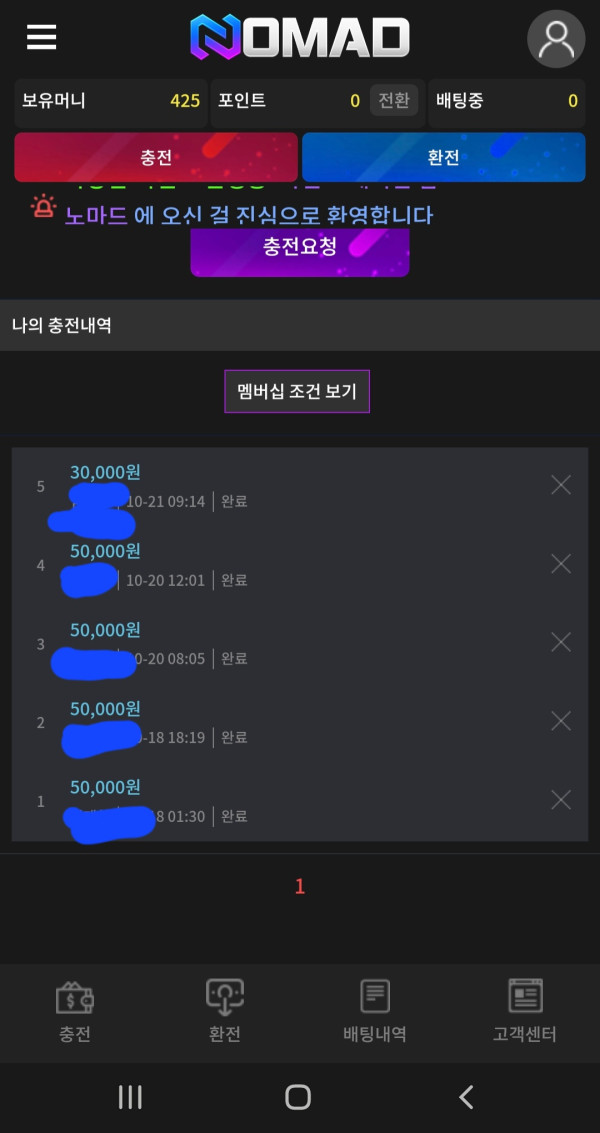The height and width of the screenshot is (1133, 600).
Task: Open the 고객센터 tab
Action: pos(525,1011)
